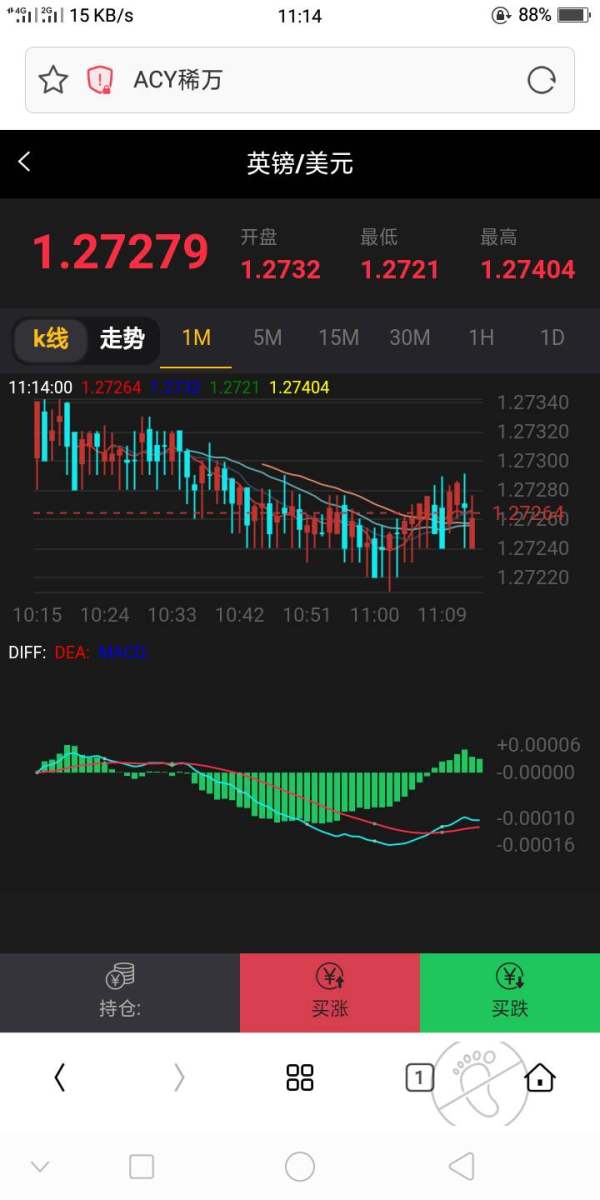Open the browser's grid menu
Viewport: 600px width, 1200px height.
click(x=300, y=1077)
